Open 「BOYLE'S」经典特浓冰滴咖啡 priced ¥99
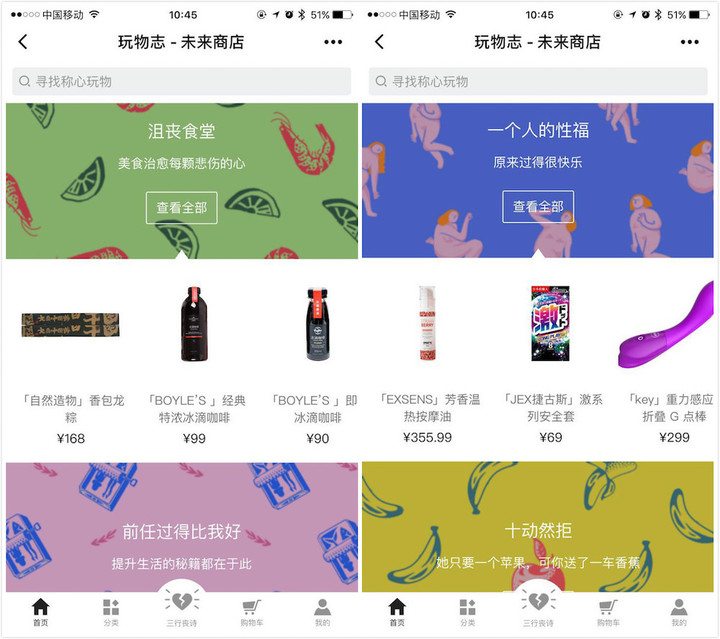Image resolution: width=720 pixels, height=639 pixels. click(x=194, y=324)
